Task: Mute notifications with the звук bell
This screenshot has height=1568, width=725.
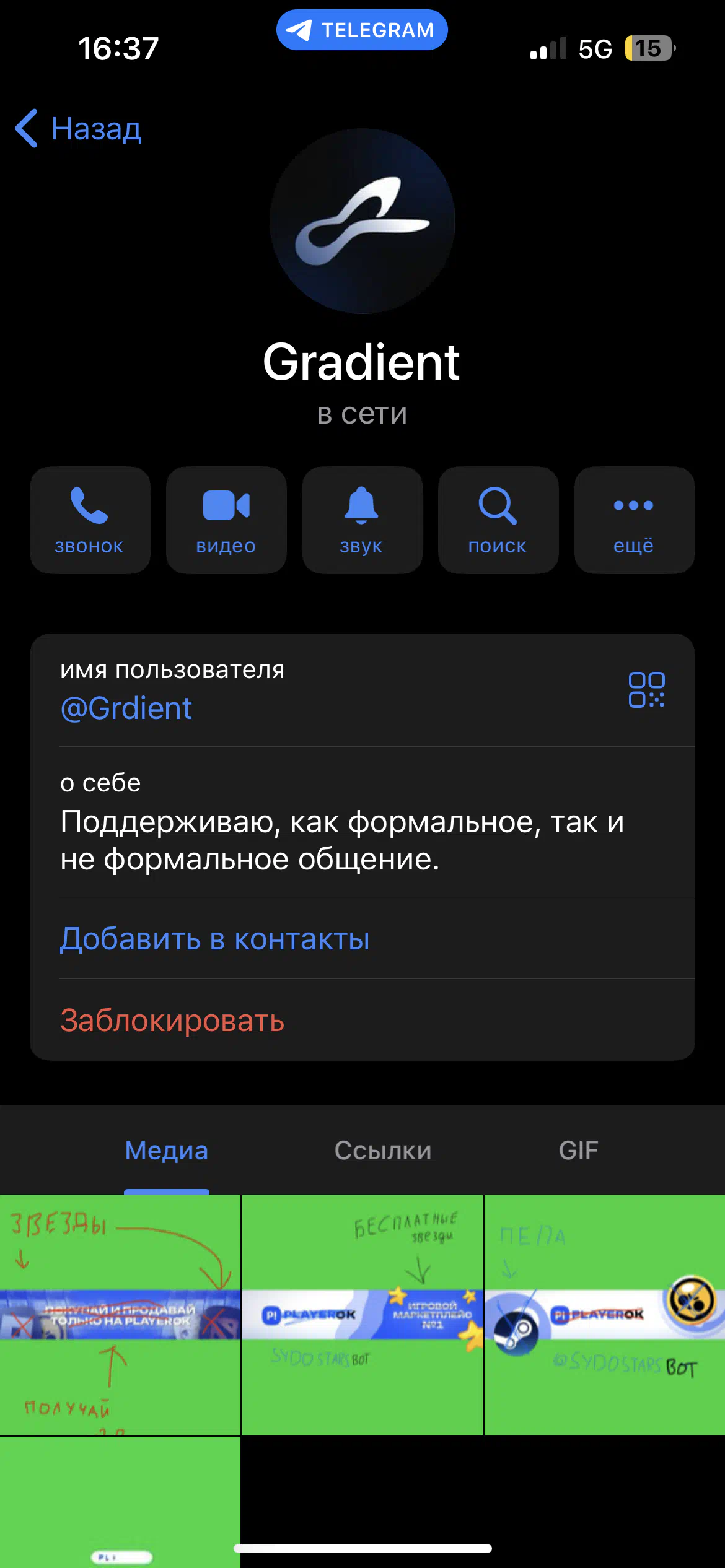Action: click(362, 520)
